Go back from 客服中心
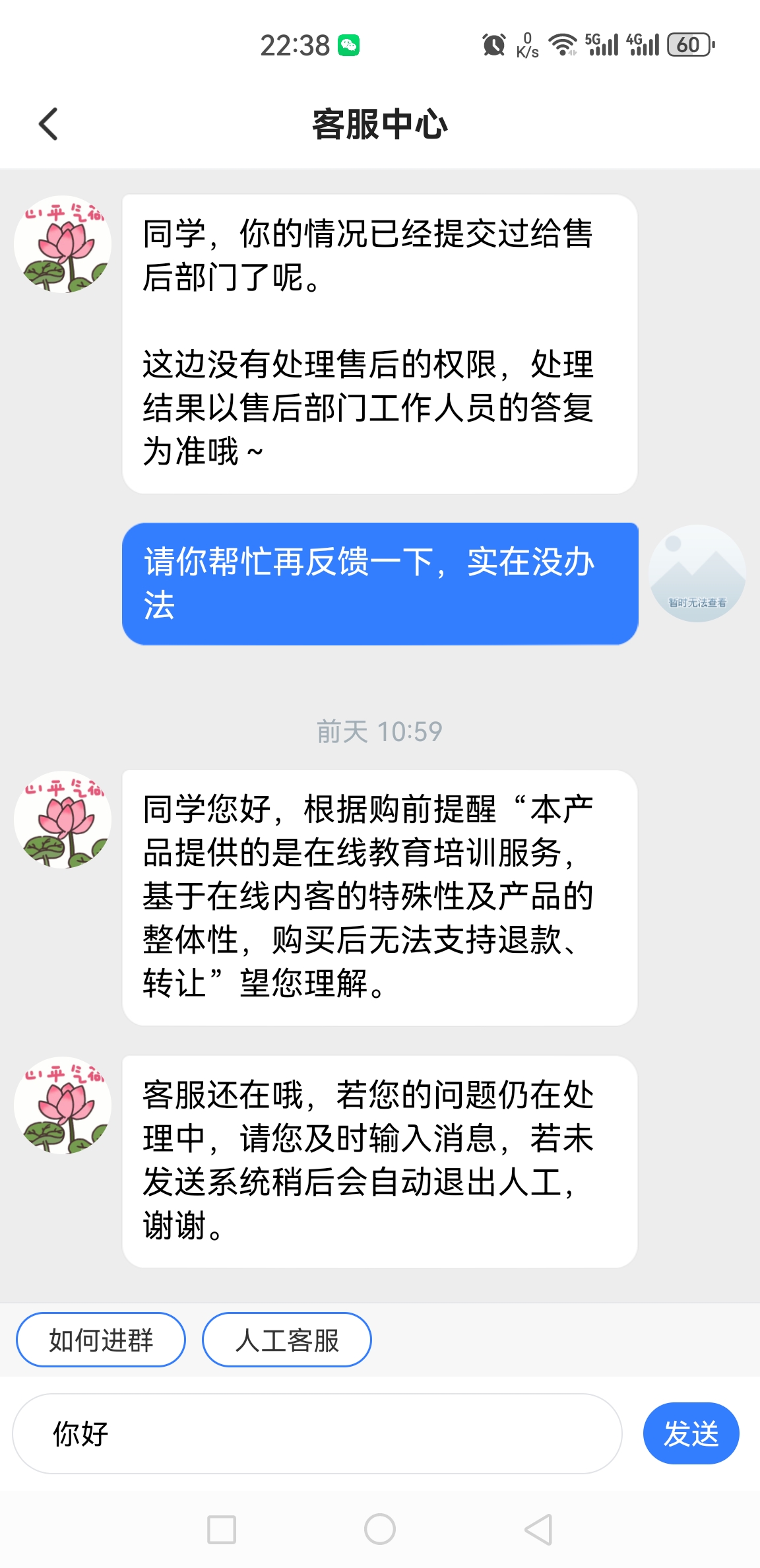The height and width of the screenshot is (1568, 760). pos(49,124)
